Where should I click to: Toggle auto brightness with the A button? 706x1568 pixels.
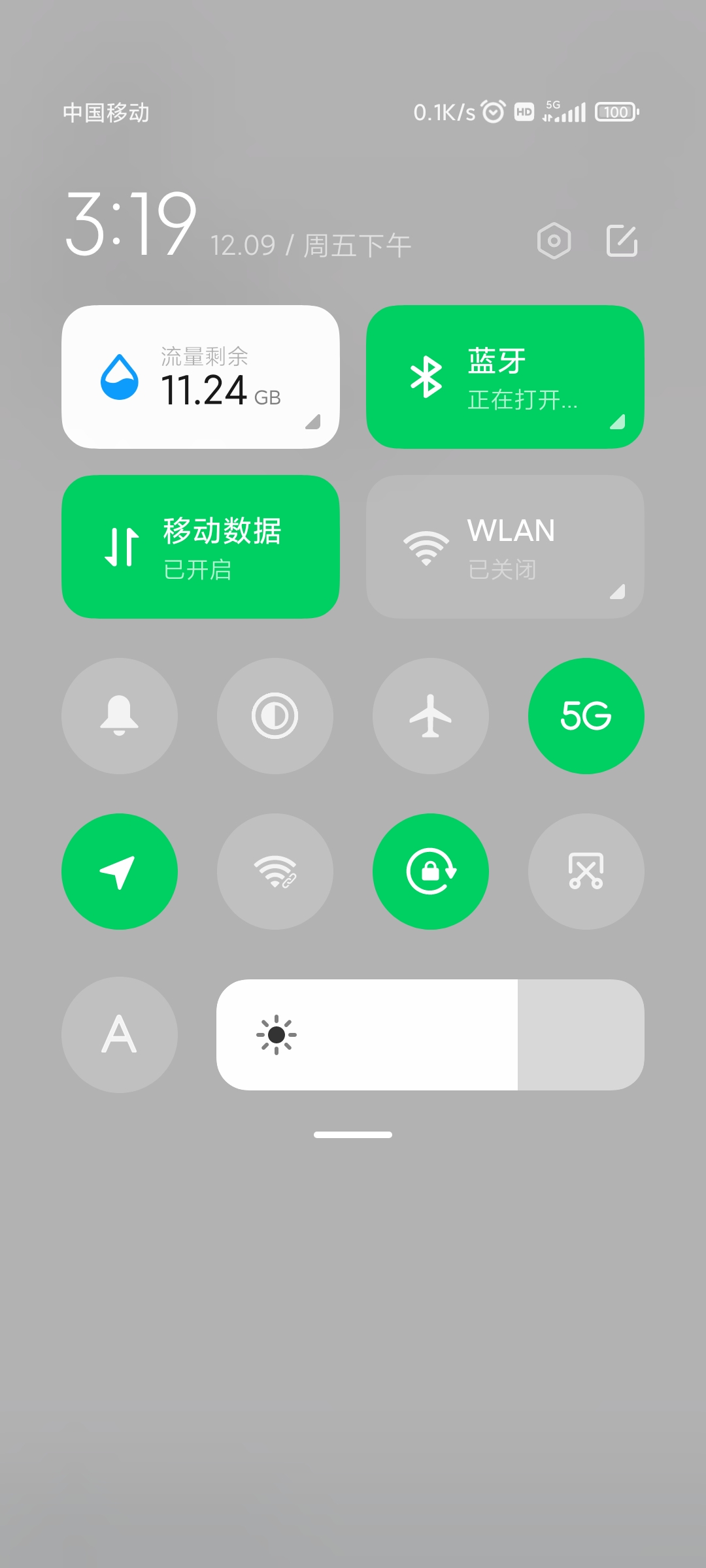(x=120, y=1035)
